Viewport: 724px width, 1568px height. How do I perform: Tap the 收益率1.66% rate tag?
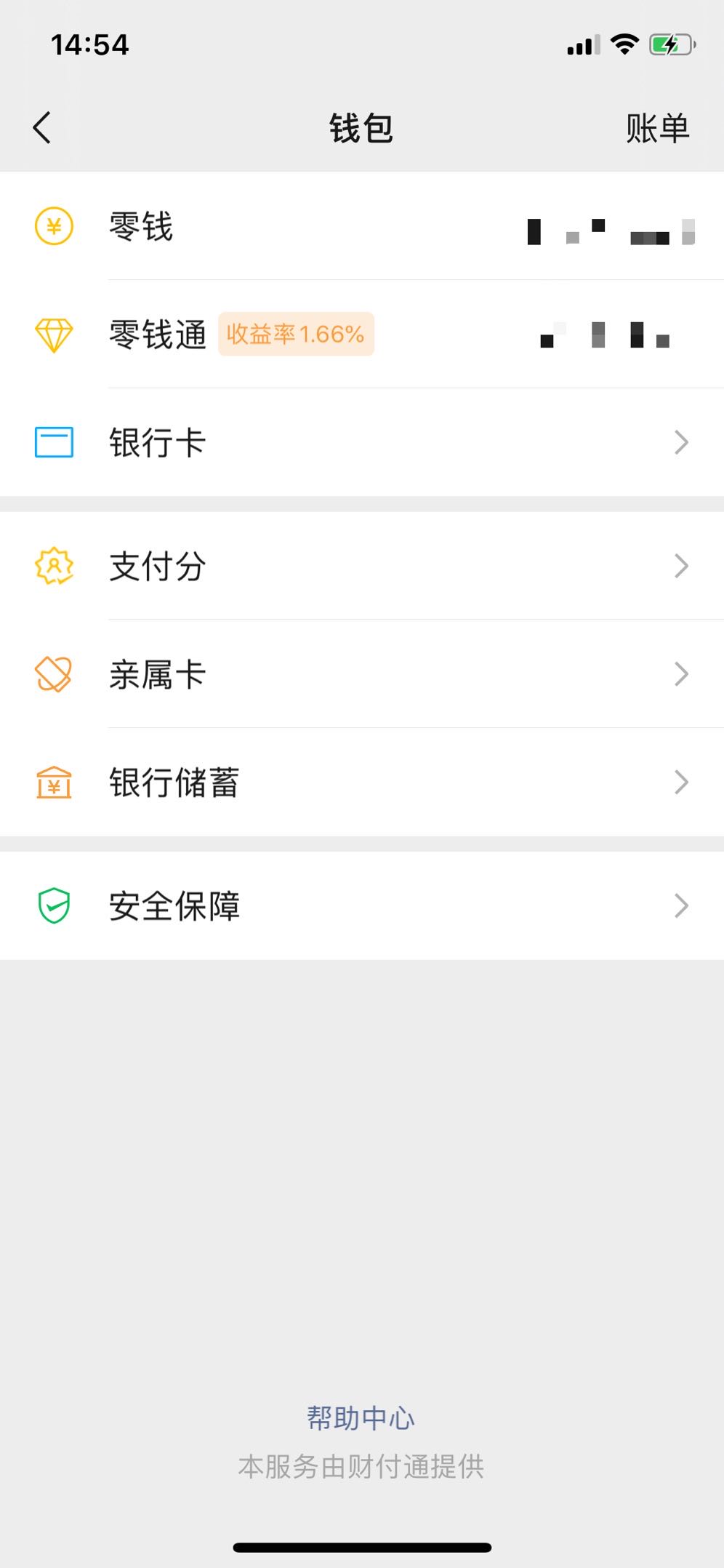[297, 334]
